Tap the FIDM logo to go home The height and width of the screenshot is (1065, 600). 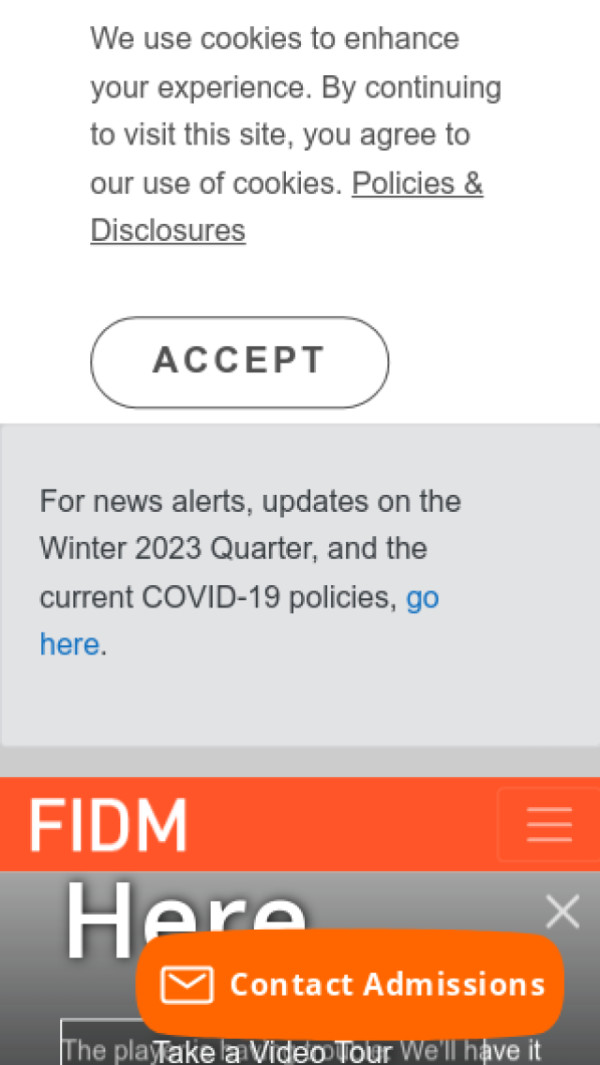pos(108,825)
